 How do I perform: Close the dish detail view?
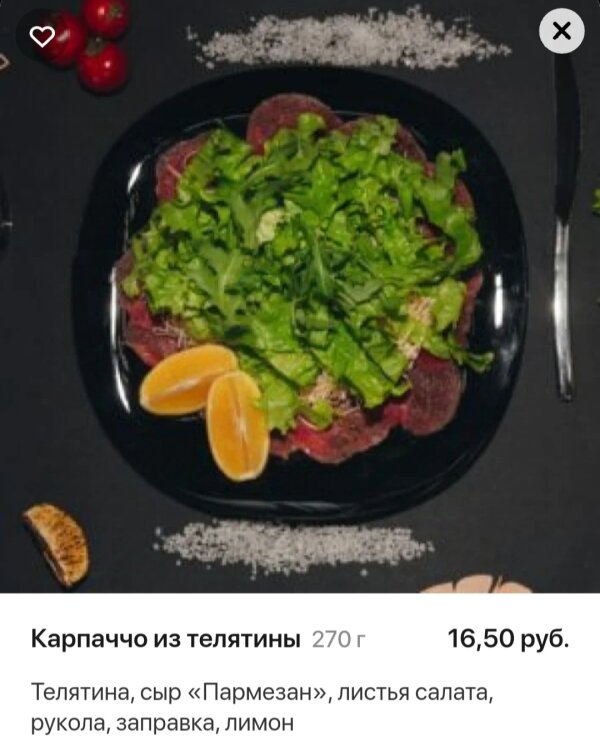[x=561, y=32]
